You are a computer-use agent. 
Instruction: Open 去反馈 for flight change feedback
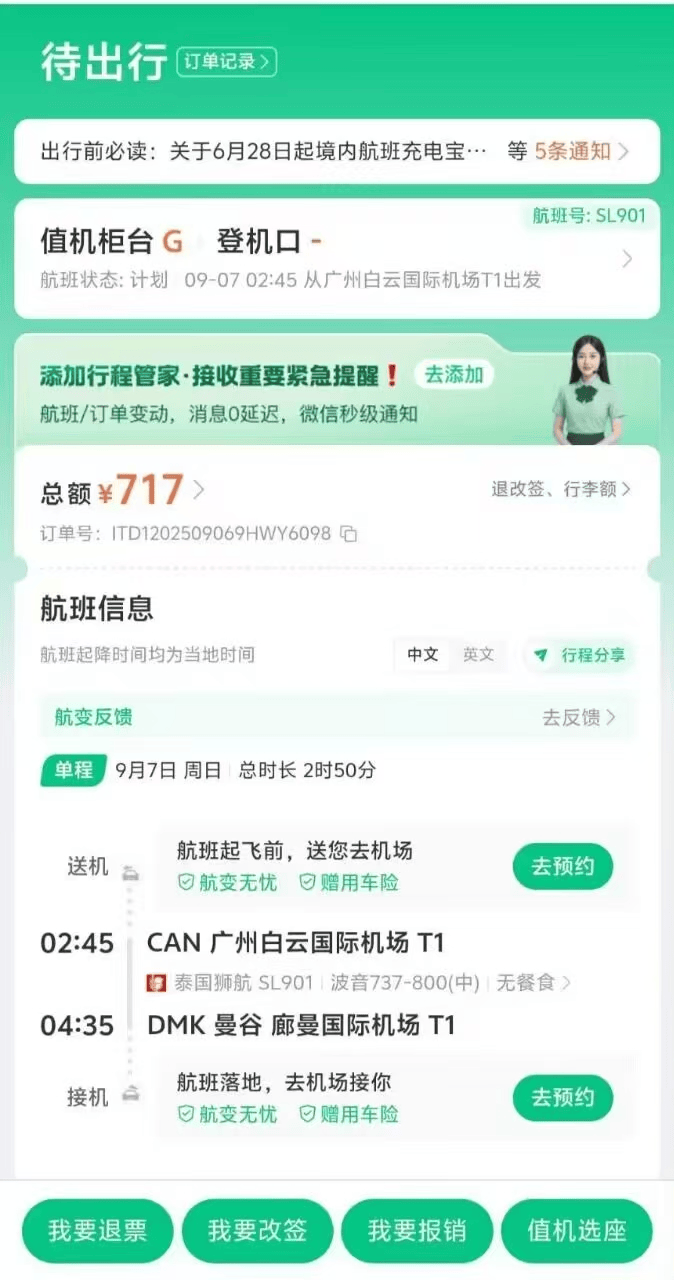[578, 717]
